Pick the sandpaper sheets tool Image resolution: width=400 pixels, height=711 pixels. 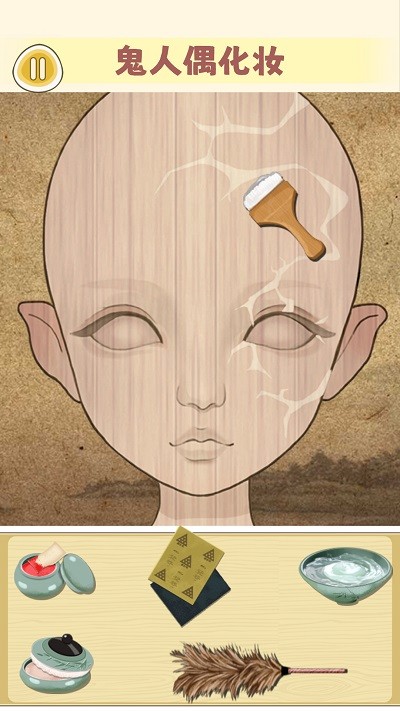(x=189, y=576)
